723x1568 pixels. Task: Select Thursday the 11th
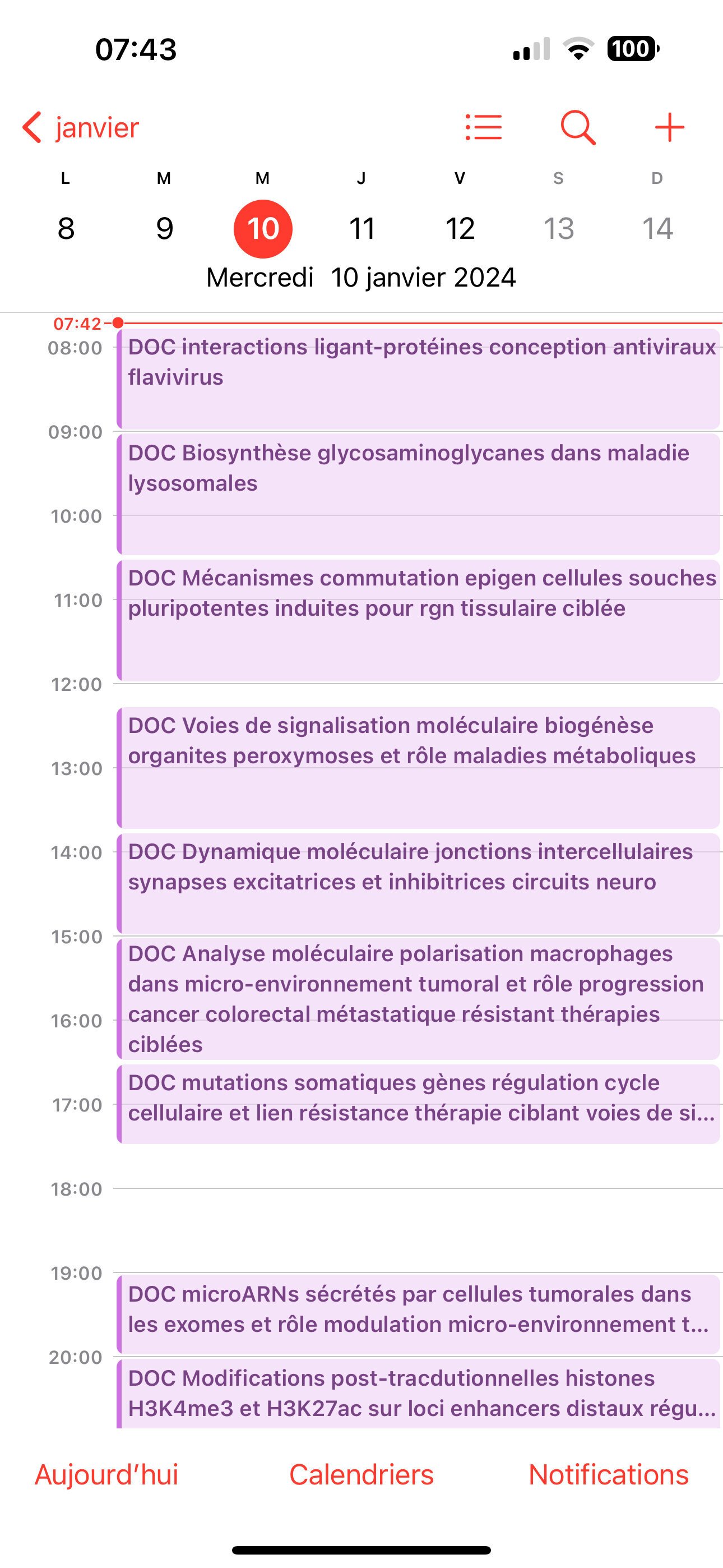[361, 229]
